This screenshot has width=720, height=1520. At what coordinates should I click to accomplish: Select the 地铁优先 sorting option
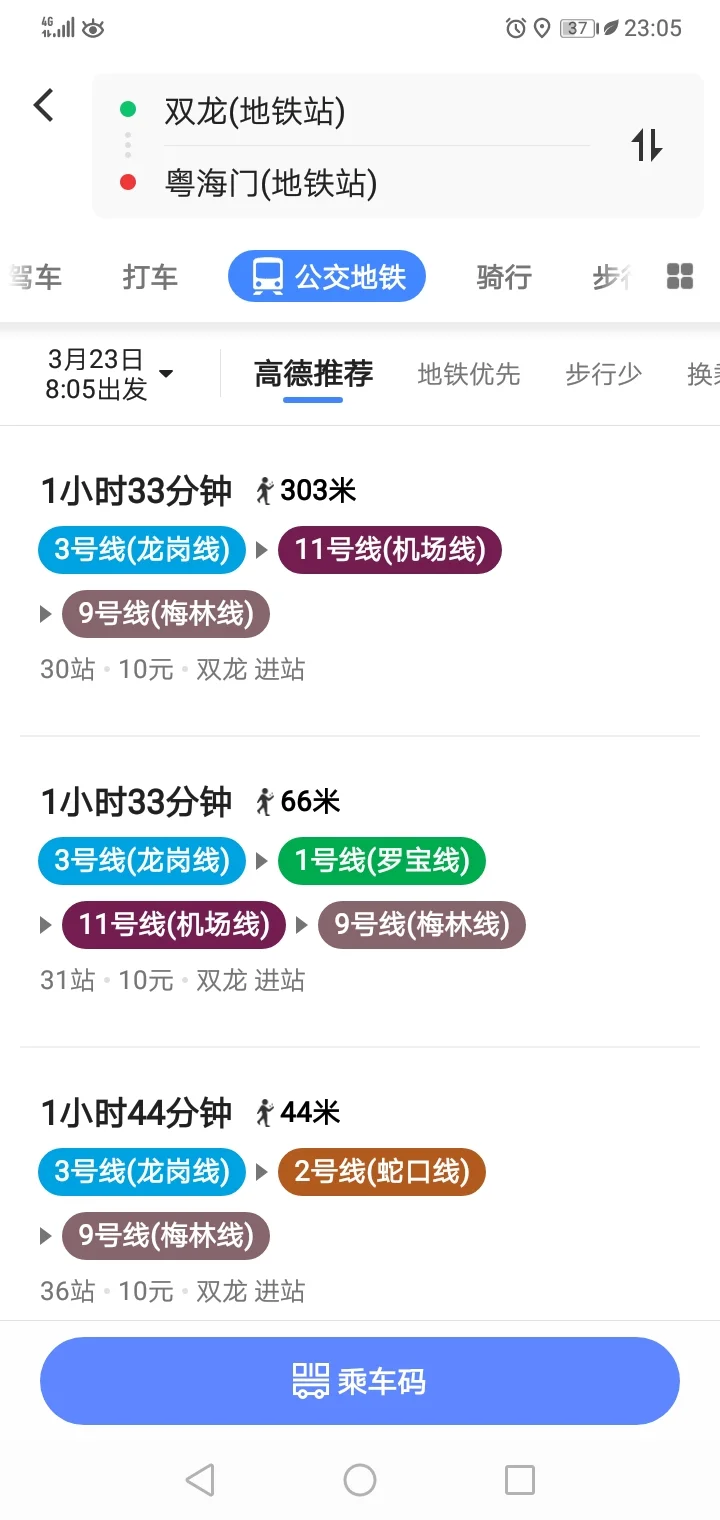pyautogui.click(x=469, y=374)
